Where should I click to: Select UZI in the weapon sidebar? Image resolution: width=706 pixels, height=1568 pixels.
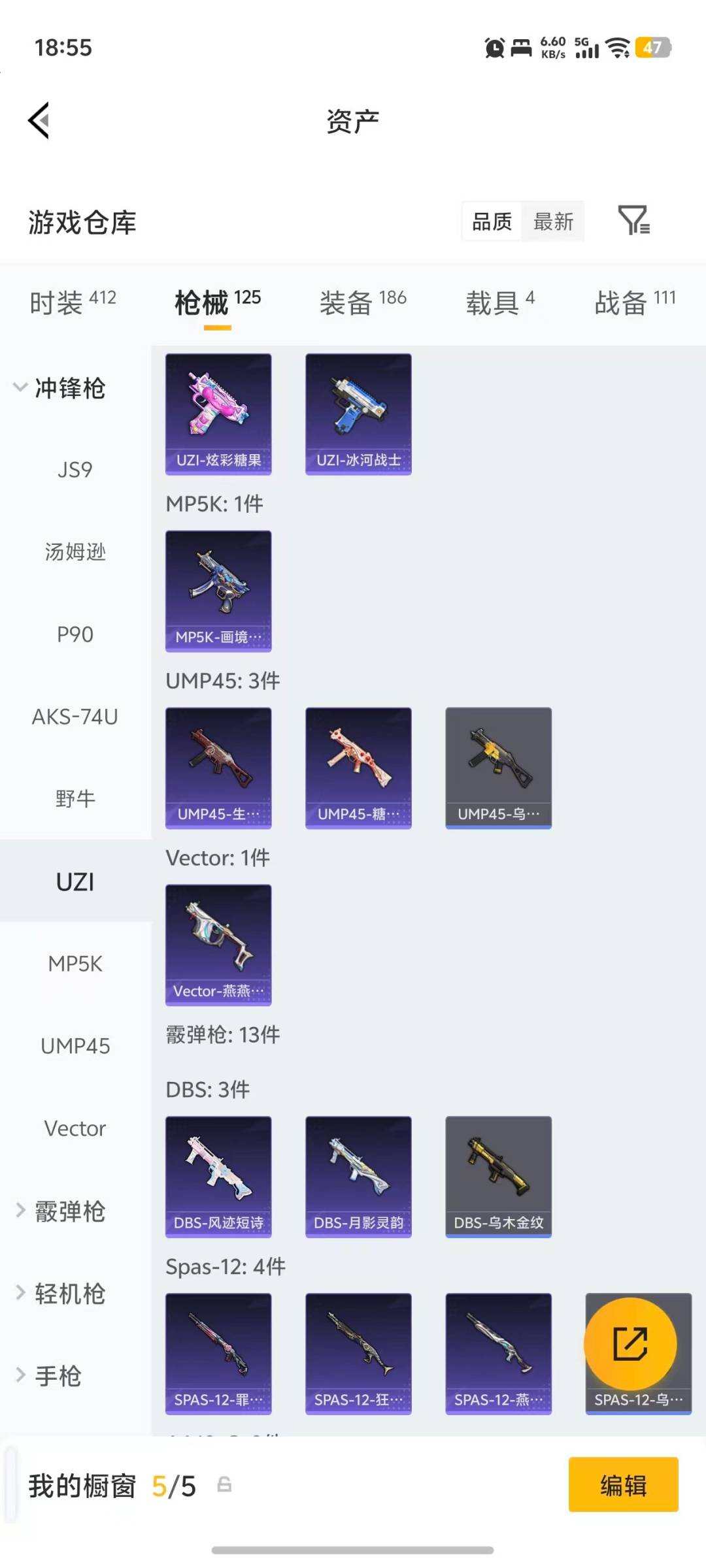pos(74,881)
